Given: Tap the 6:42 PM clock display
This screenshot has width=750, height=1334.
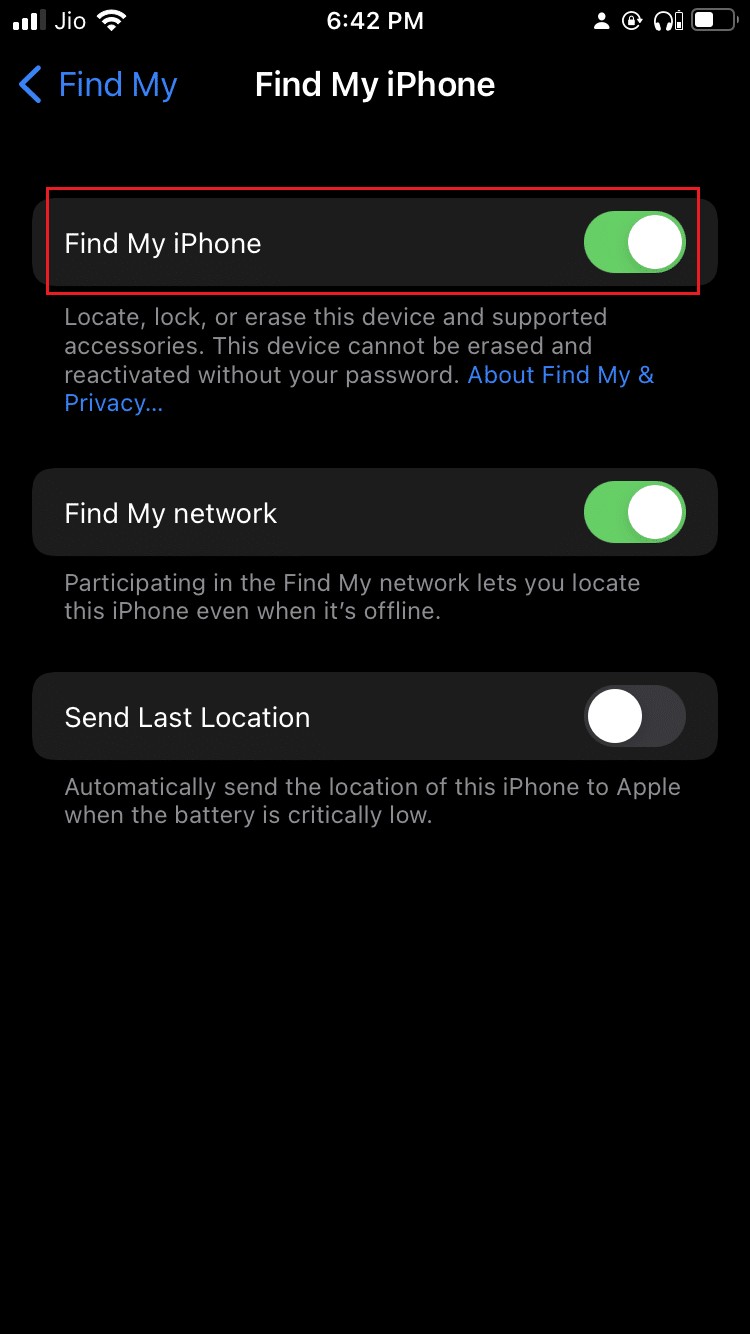Looking at the screenshot, I should (375, 20).
